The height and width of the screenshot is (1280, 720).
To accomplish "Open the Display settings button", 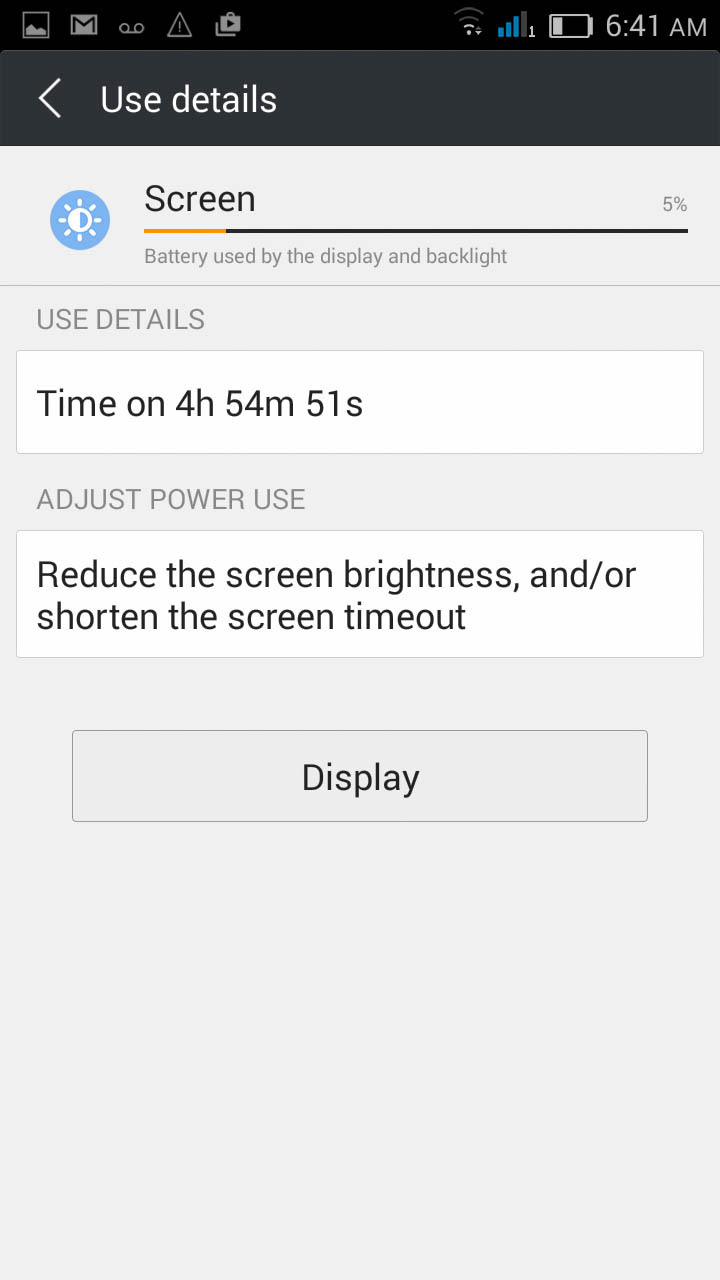I will (360, 777).
